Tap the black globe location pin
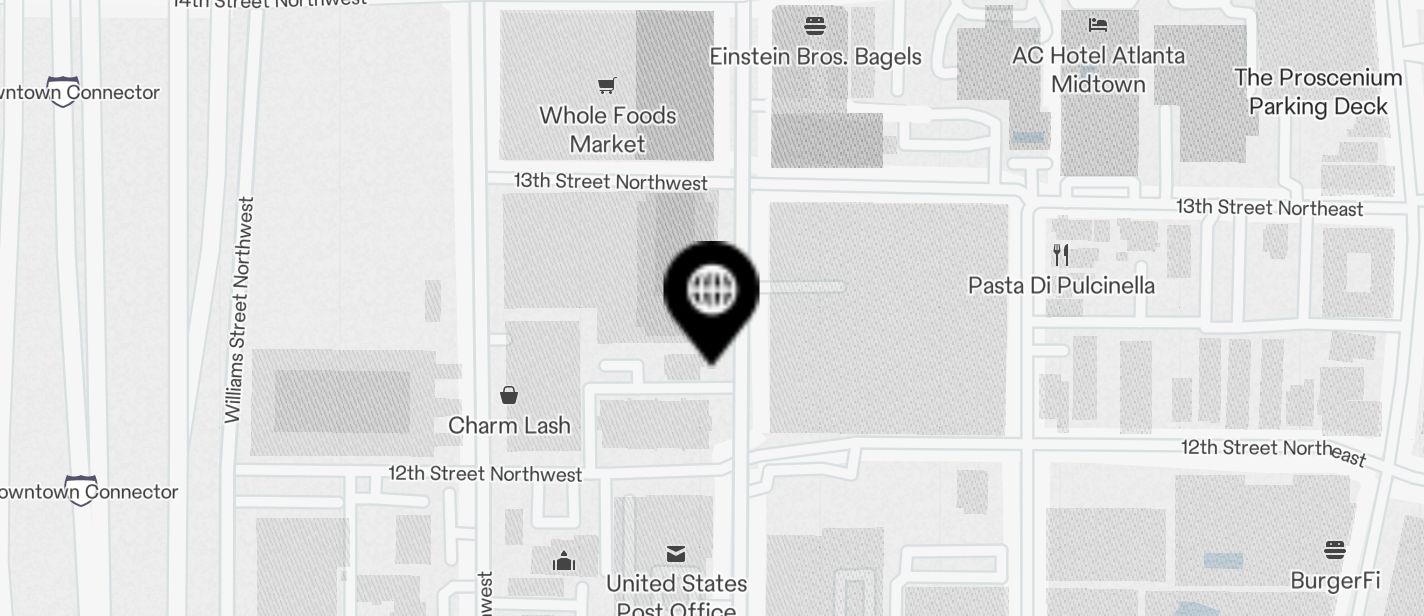 click(711, 292)
